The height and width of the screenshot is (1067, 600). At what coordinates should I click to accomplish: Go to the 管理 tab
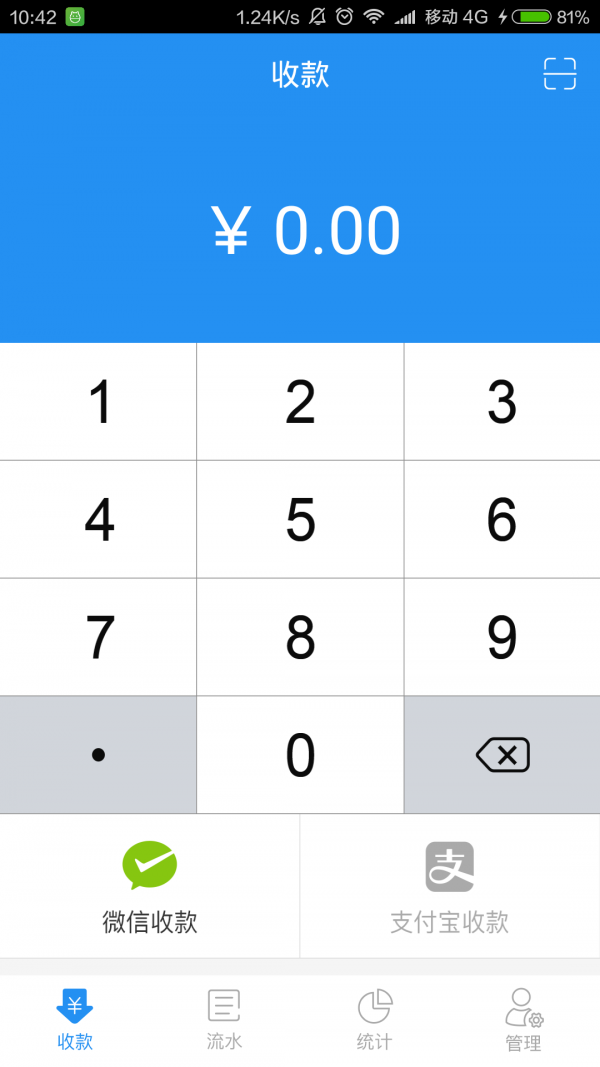[x=523, y=1020]
